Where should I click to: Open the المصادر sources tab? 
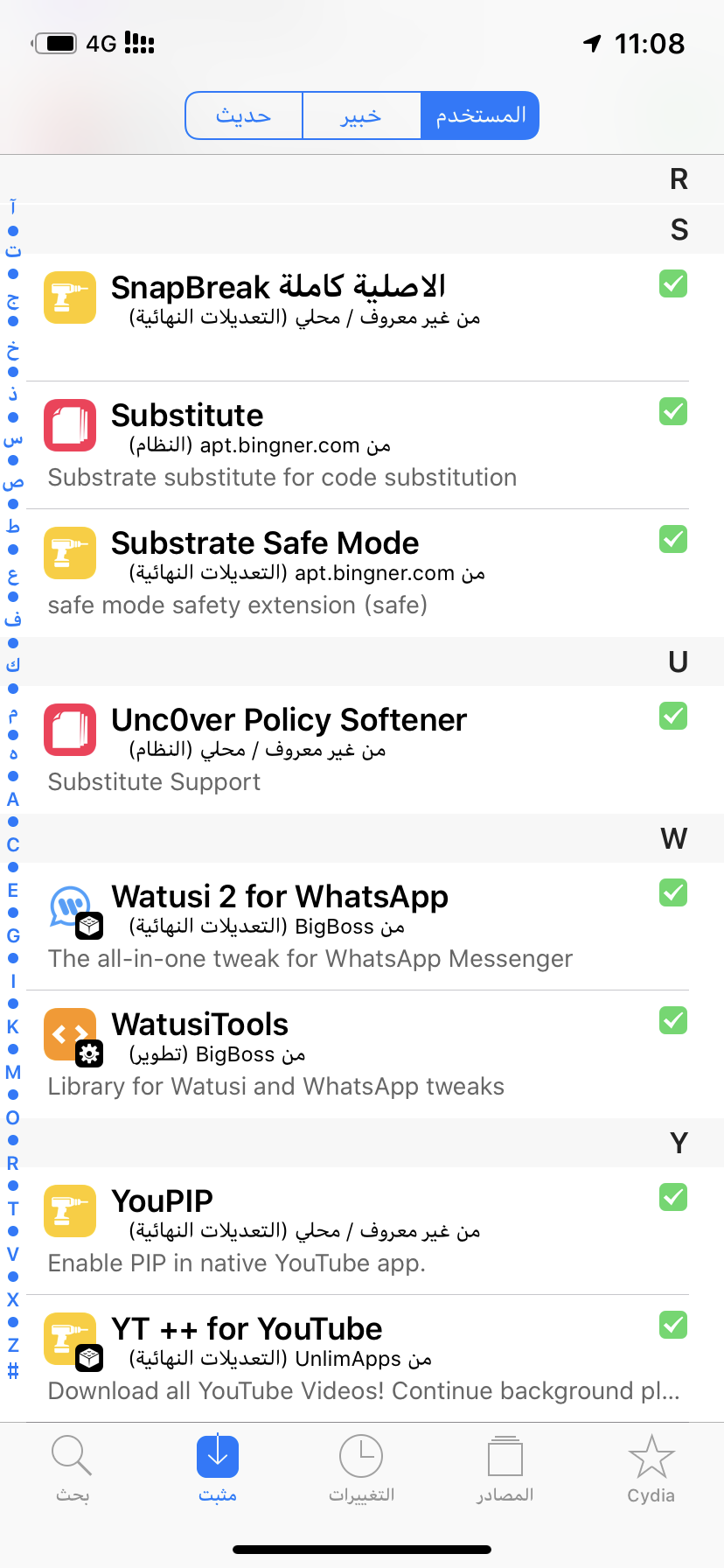[x=505, y=1469]
